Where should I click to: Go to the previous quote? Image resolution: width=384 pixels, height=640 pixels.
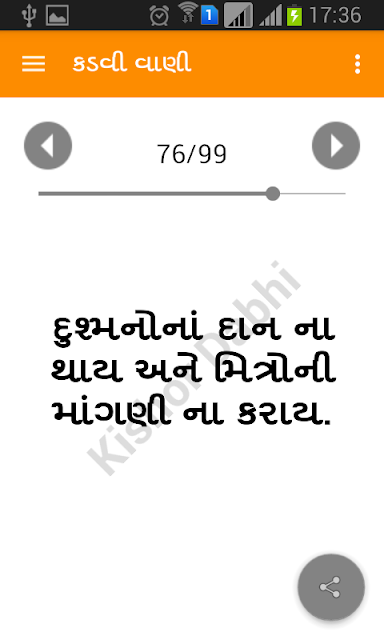click(48, 146)
